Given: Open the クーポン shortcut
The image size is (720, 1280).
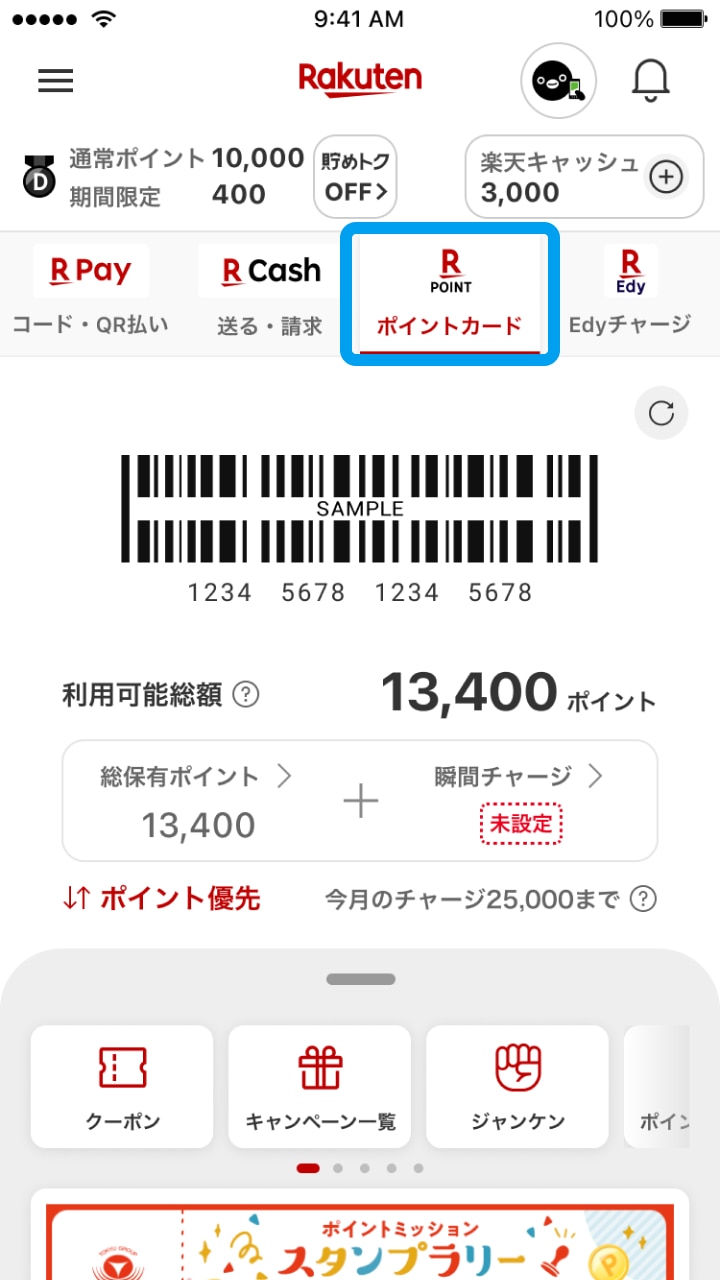Looking at the screenshot, I should 122,1086.
